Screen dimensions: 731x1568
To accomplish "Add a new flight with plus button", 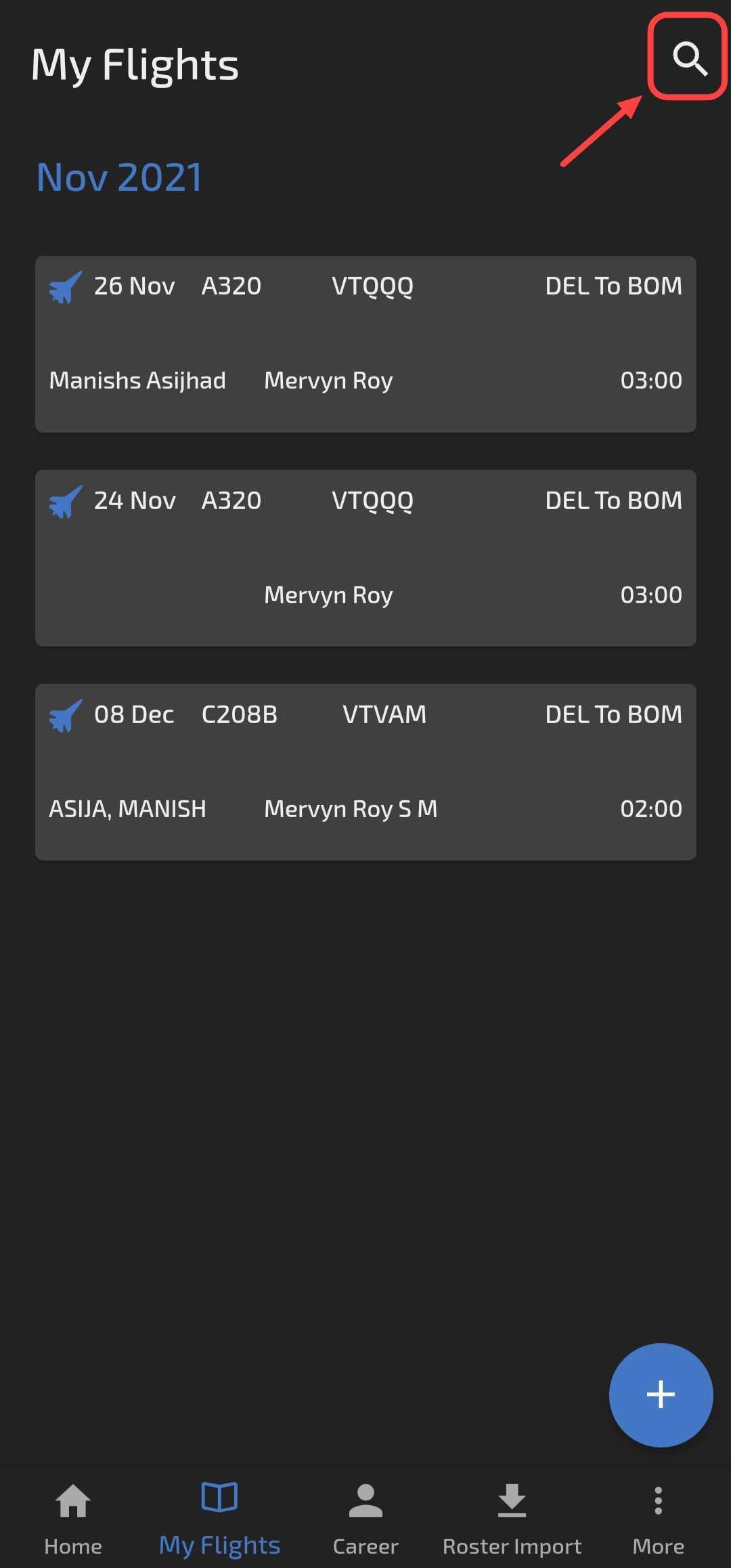I will click(x=661, y=1395).
